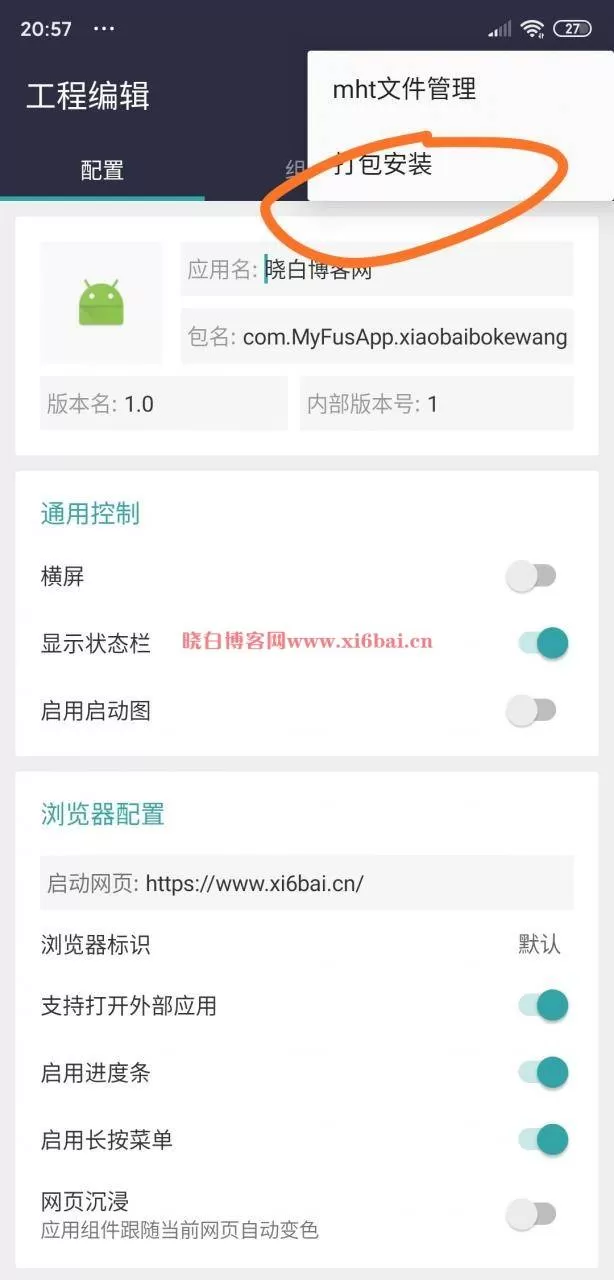614x1280 pixels.
Task: Enable the 横屏 switch
Action: coord(531,576)
